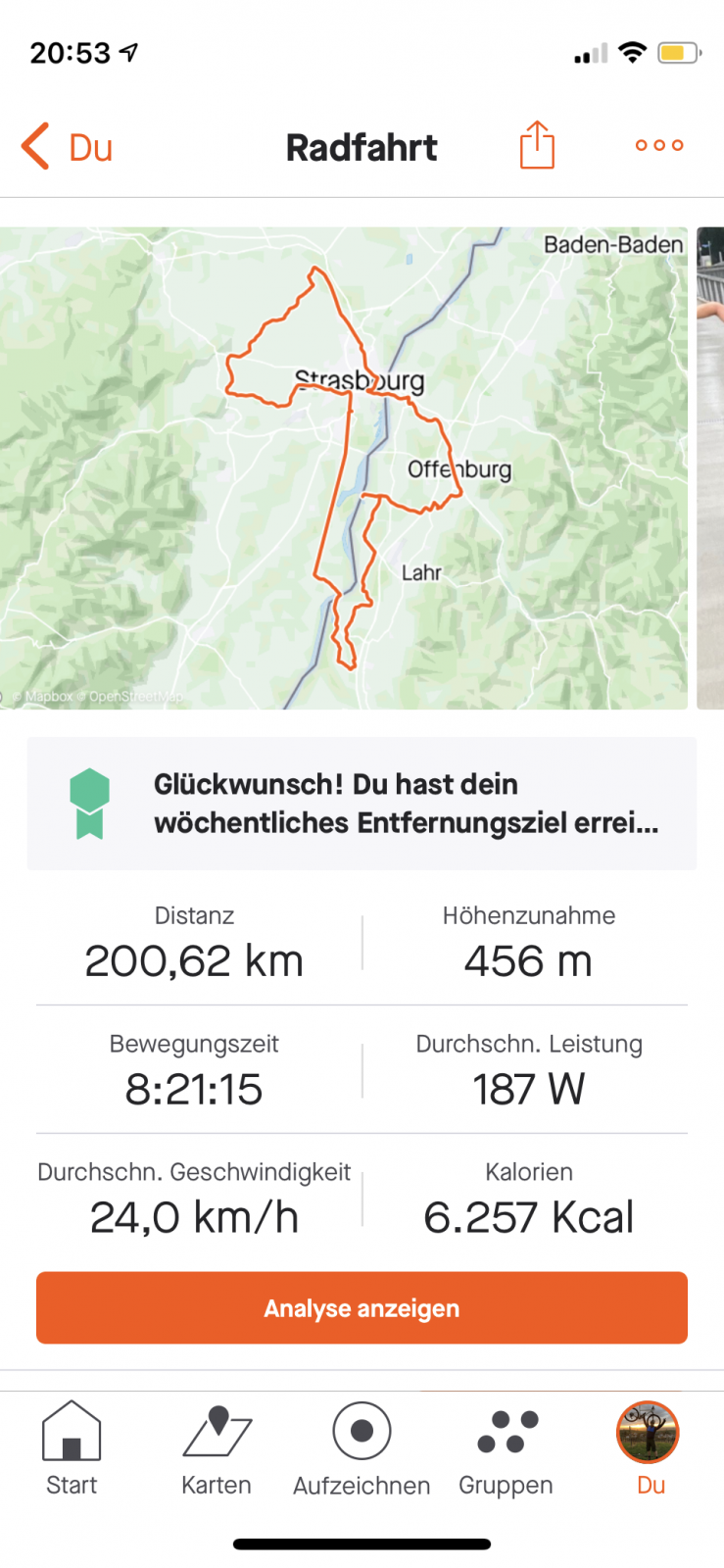Go back to the Du screen
The height and width of the screenshot is (1568, 724).
(67, 147)
